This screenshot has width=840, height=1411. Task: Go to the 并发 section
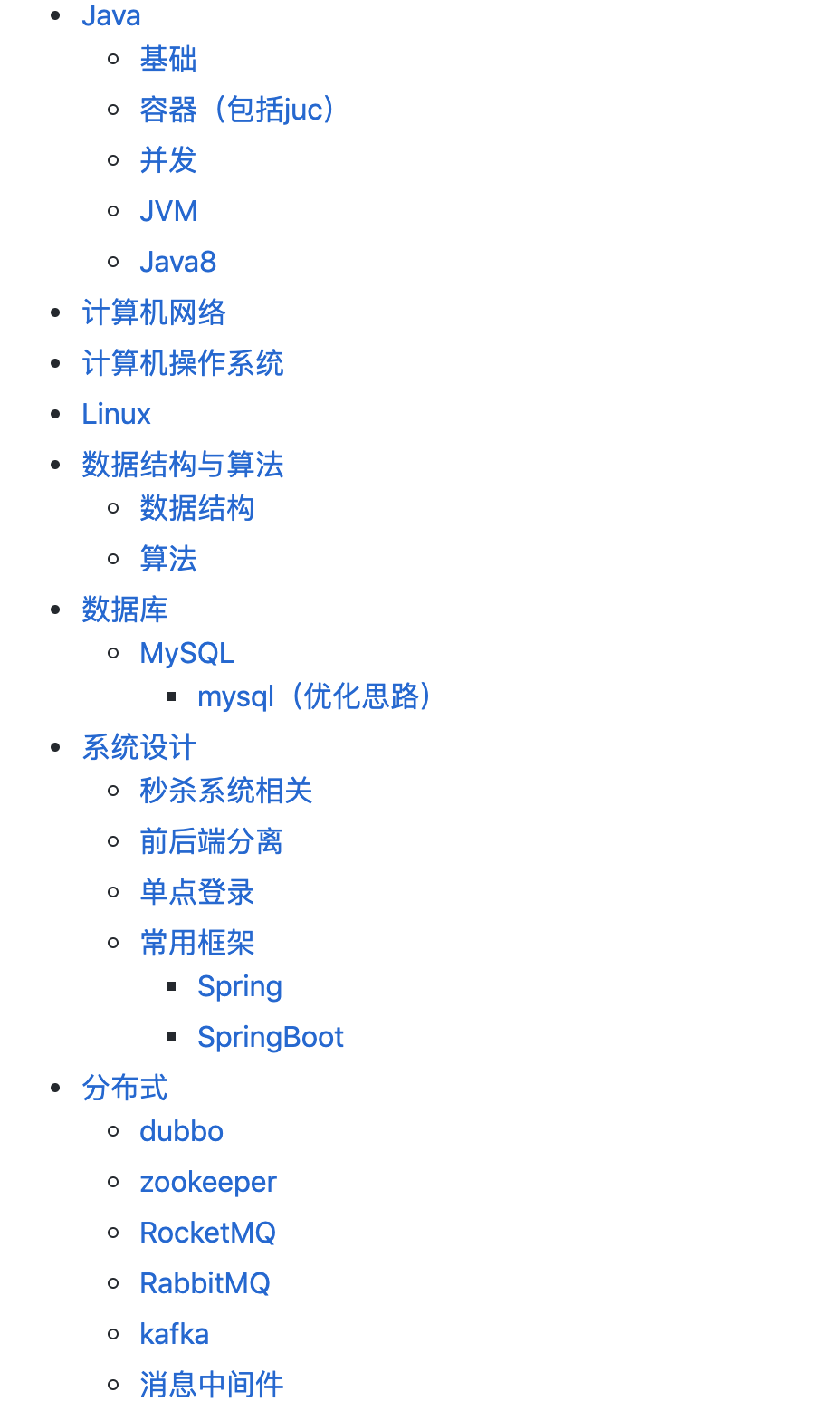(167, 160)
